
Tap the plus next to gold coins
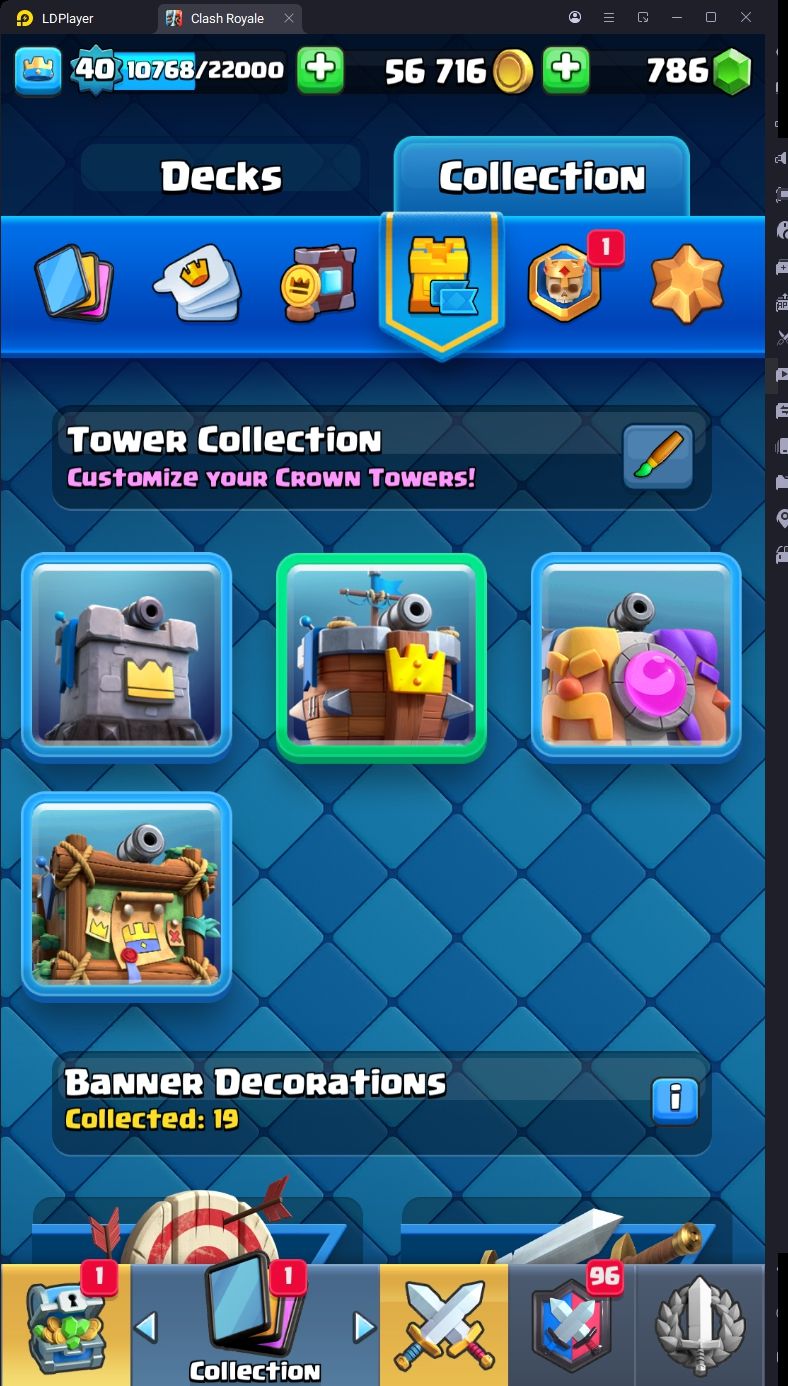point(565,70)
